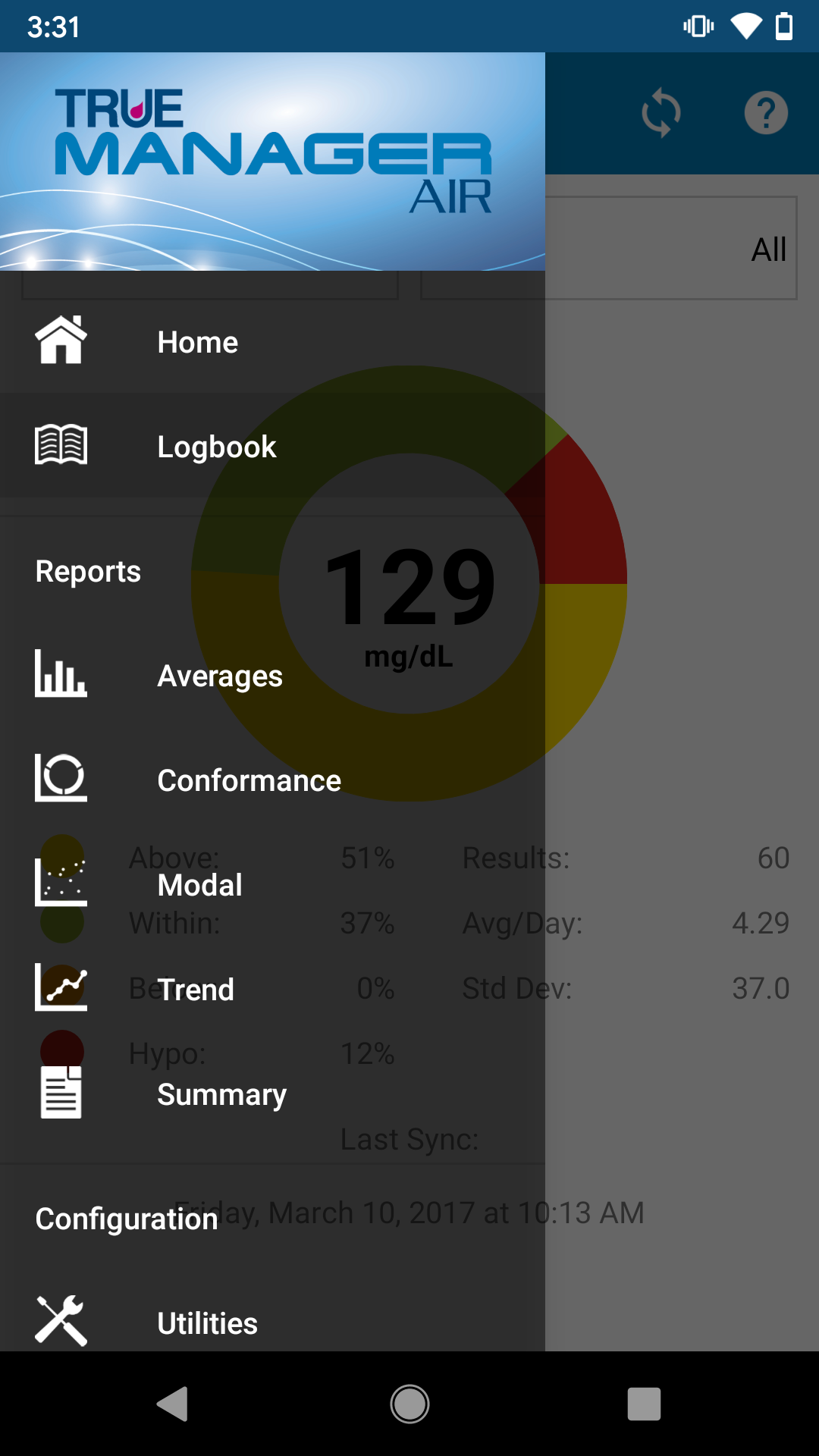
Task: Go to the device home screen
Action: pos(409,1404)
